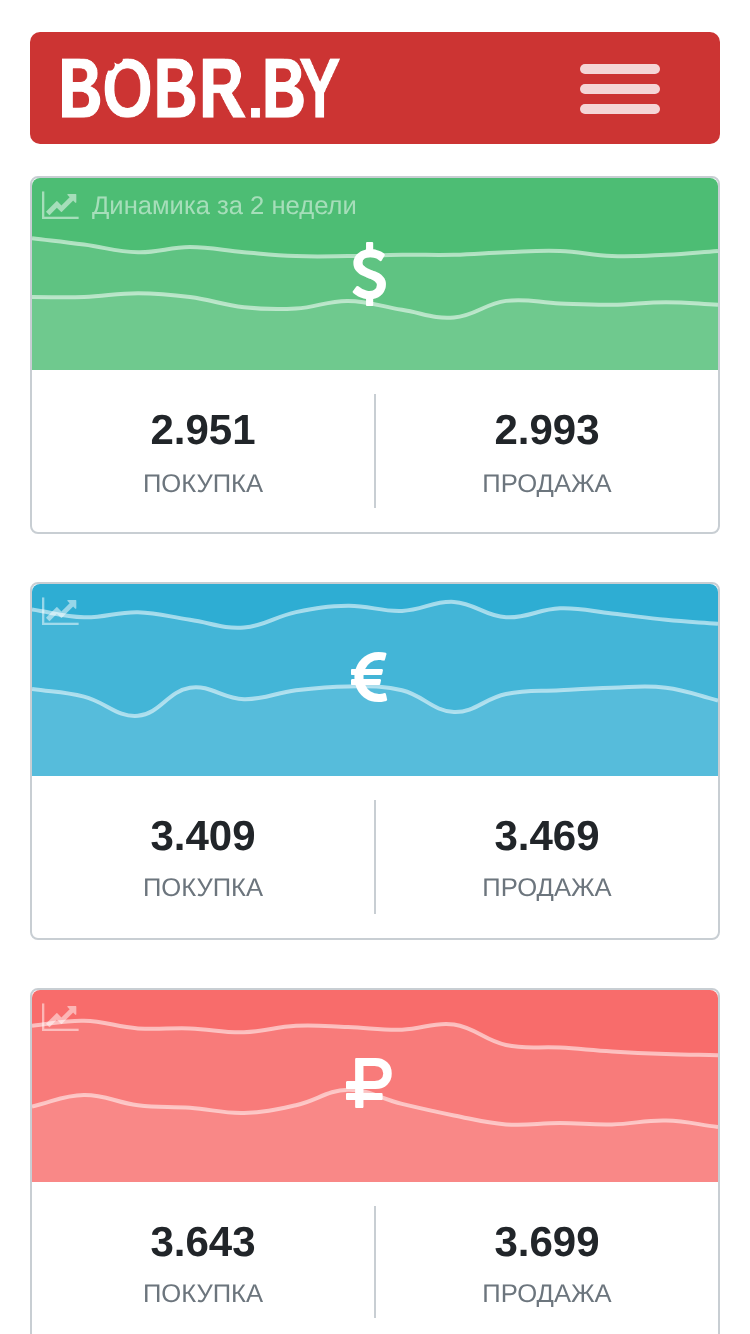Viewport: 750px width, 1334px height.
Task: Tap the BOBR.BY logo in the header
Action: pos(200,88)
